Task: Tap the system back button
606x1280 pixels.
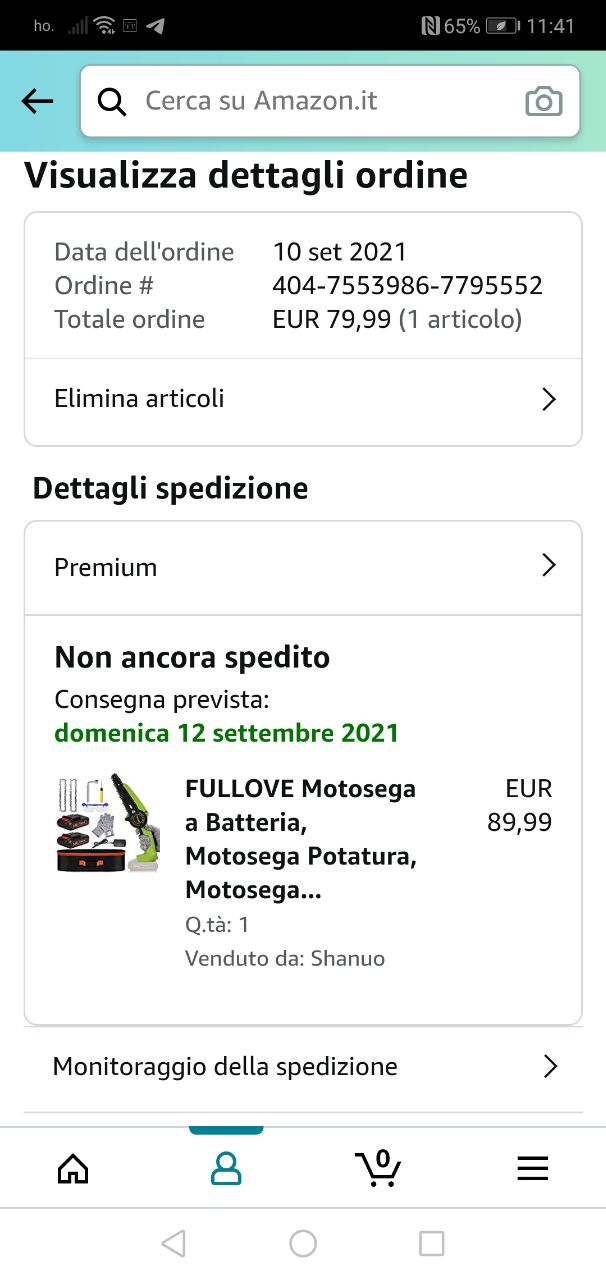Action: coord(174,1243)
